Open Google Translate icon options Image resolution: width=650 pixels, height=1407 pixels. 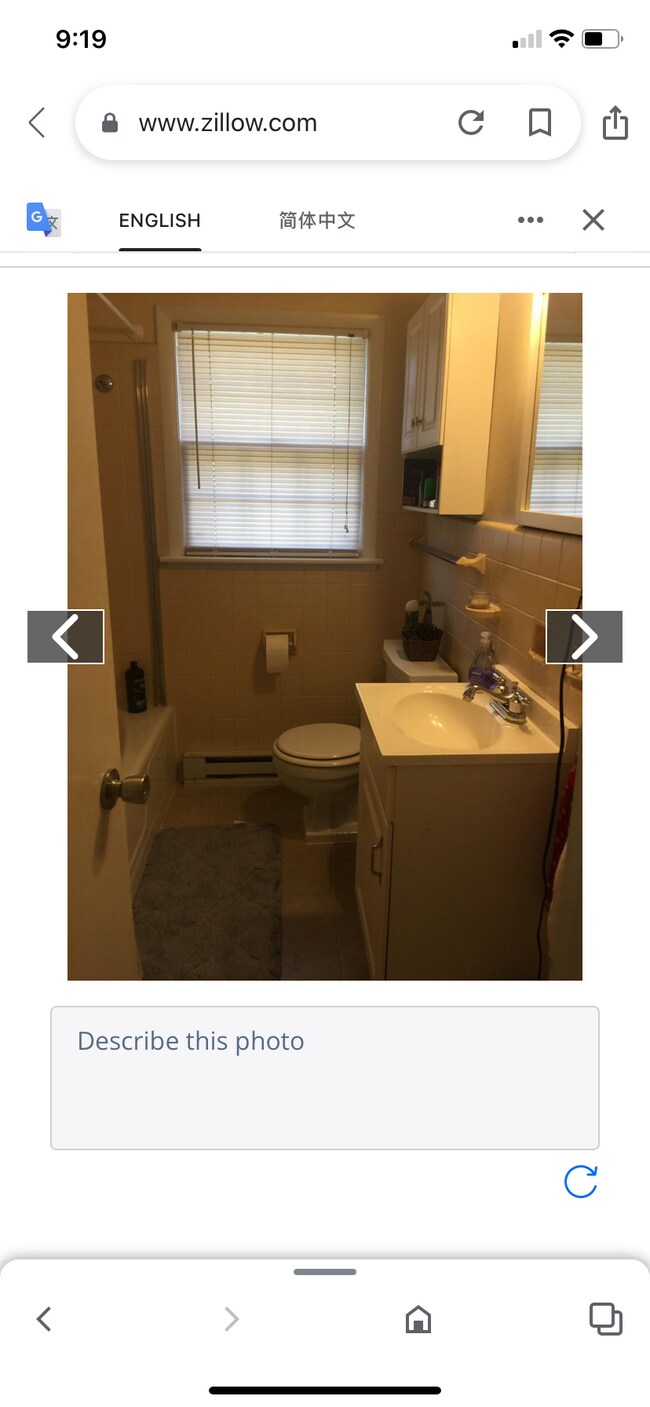(x=43, y=219)
